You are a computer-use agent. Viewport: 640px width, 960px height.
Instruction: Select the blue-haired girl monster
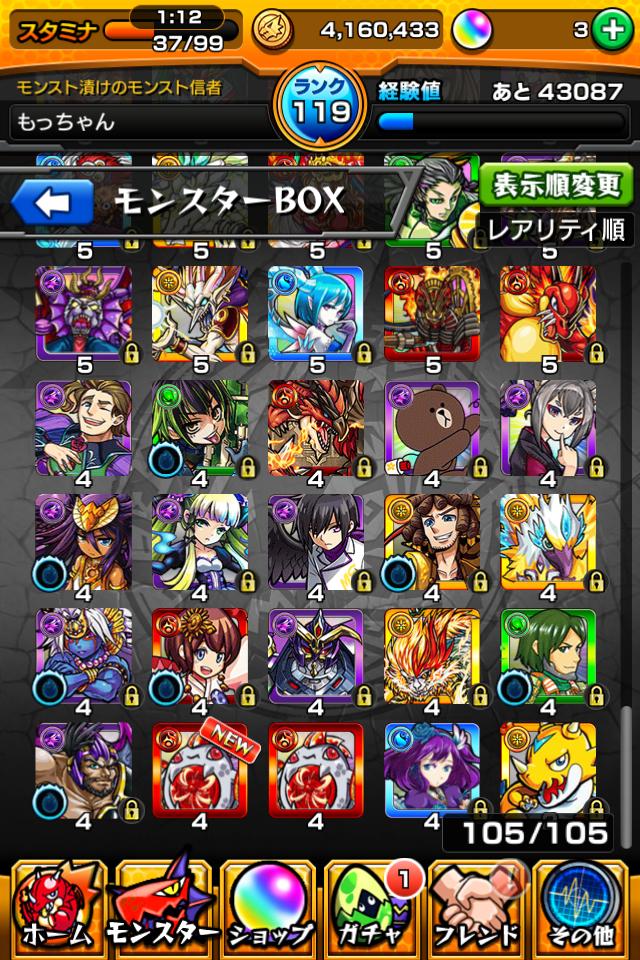coord(315,313)
